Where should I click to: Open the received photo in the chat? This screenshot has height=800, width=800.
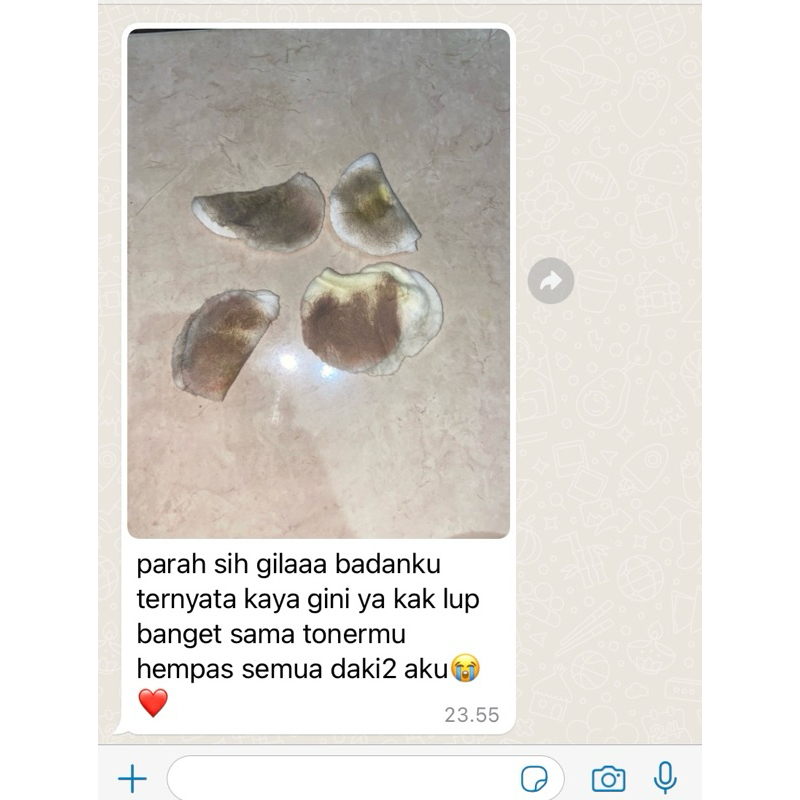click(x=318, y=283)
